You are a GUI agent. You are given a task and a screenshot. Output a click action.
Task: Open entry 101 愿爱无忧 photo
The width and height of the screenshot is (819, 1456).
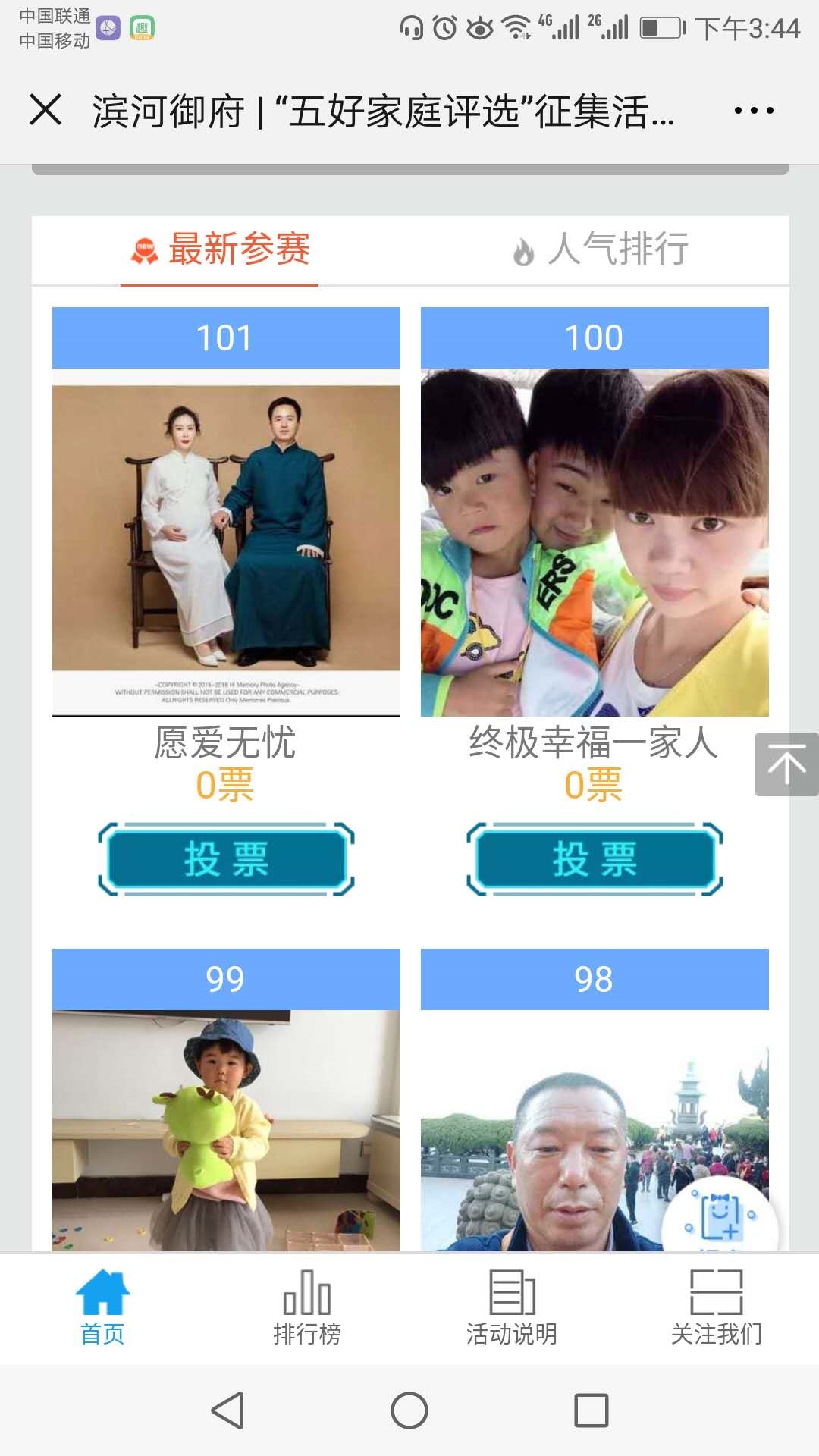click(x=226, y=542)
